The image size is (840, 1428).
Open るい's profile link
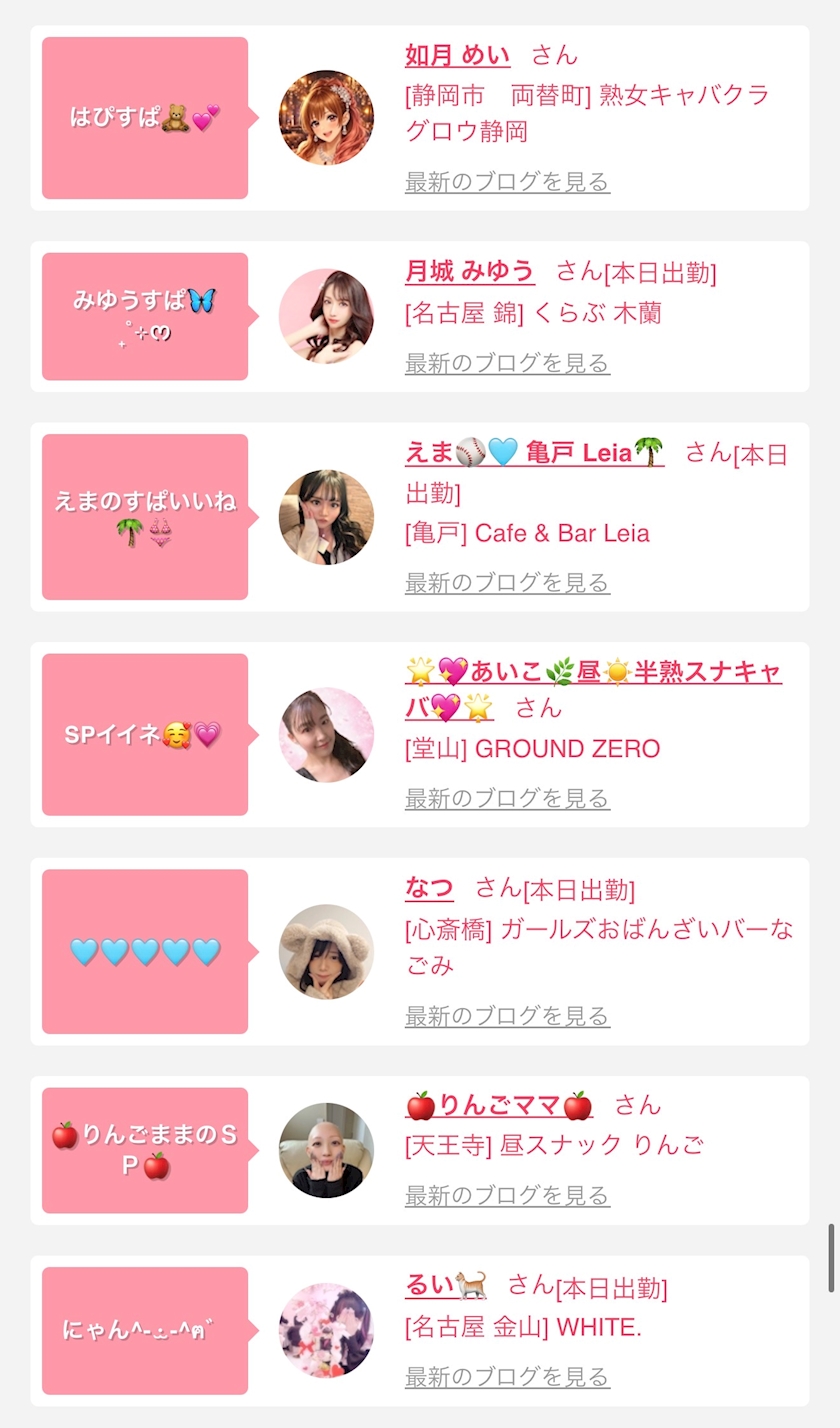point(445,1286)
